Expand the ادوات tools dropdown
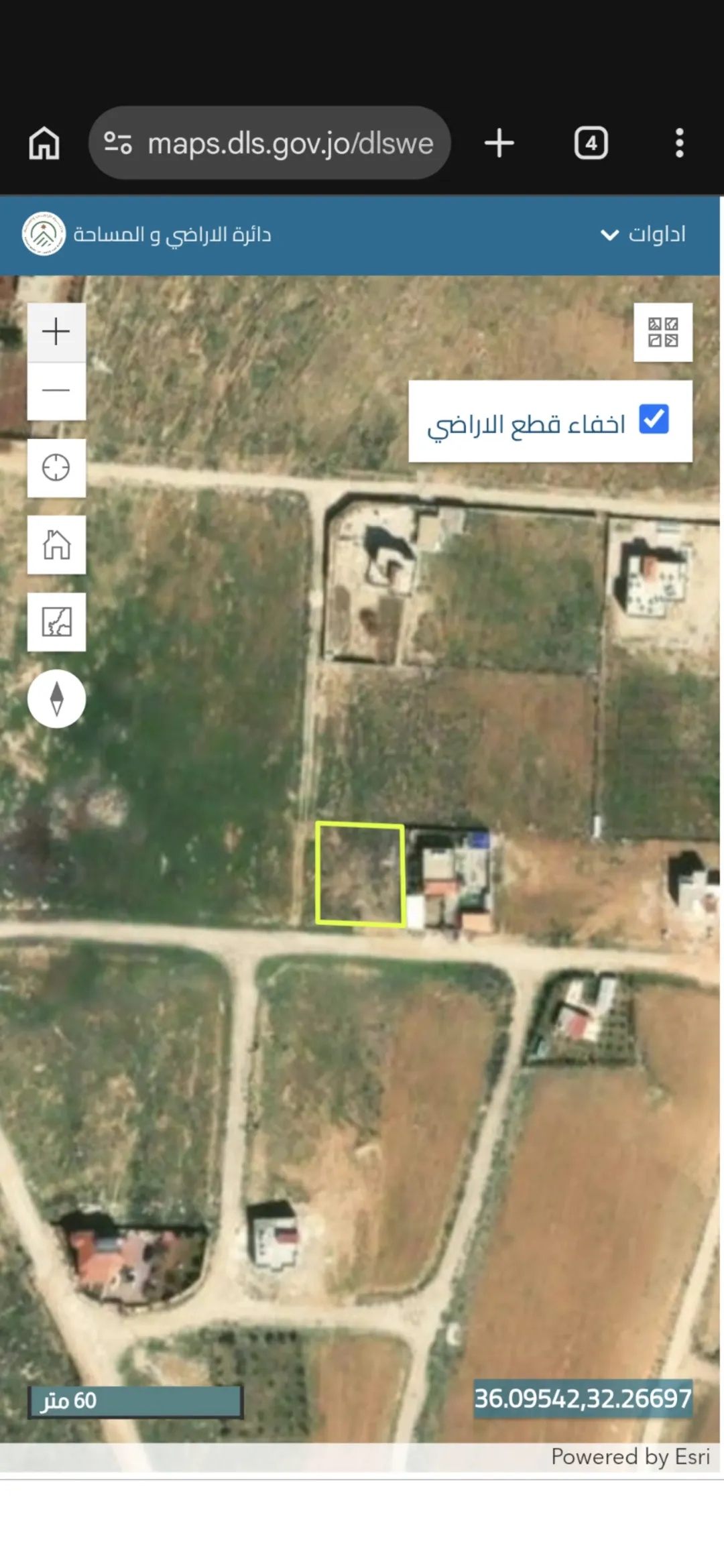The width and height of the screenshot is (724, 1568). point(643,235)
